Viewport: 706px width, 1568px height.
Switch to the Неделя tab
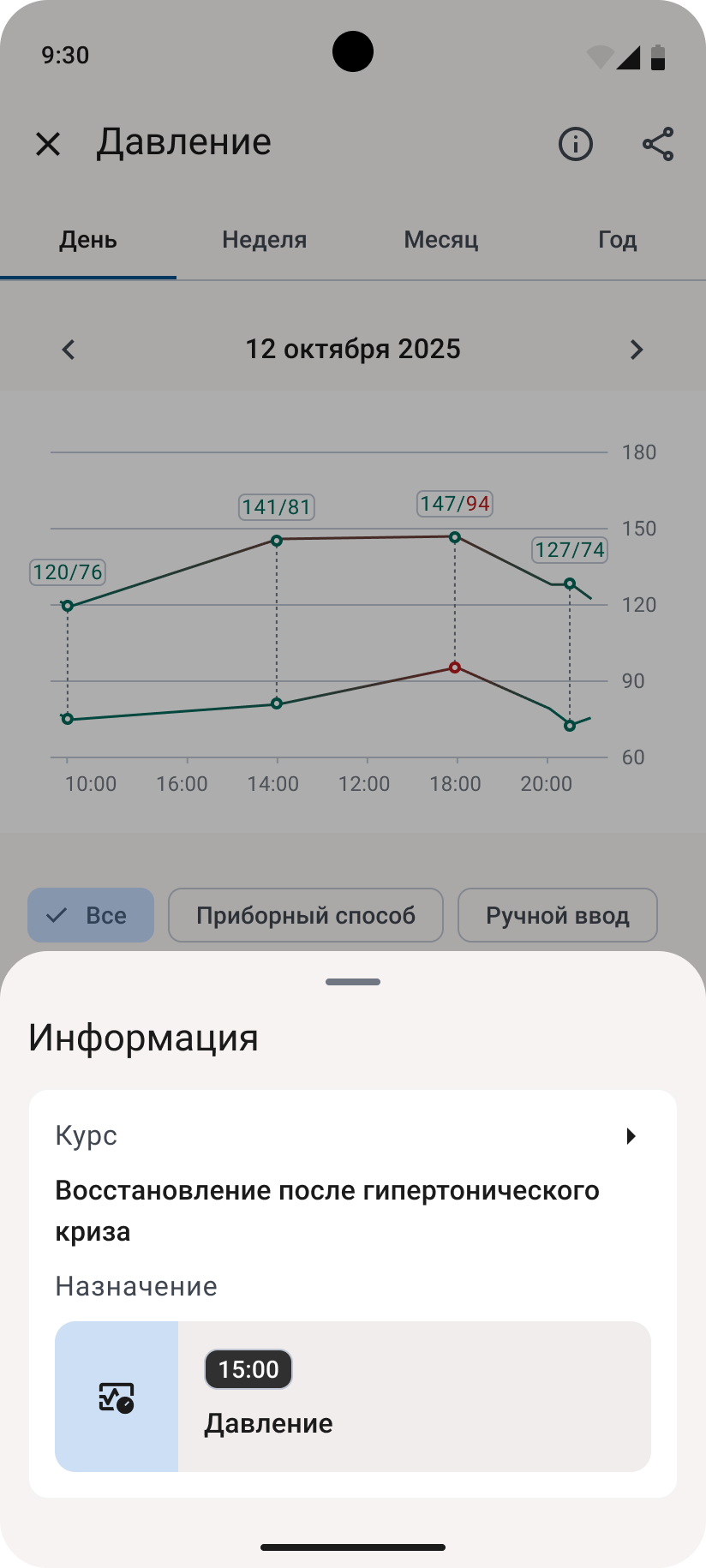click(264, 240)
